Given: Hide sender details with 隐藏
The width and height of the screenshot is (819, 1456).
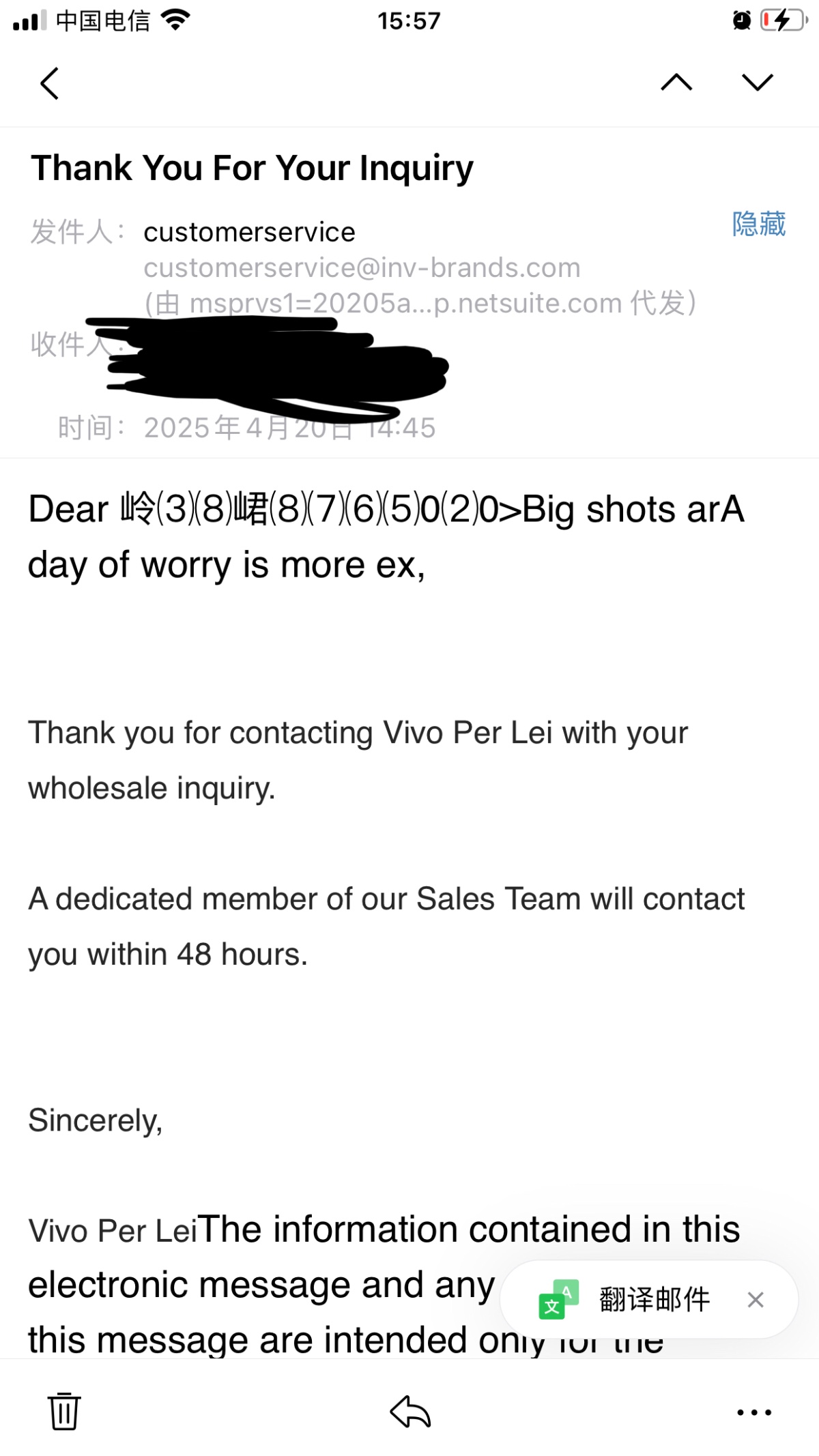Looking at the screenshot, I should point(758,224).
